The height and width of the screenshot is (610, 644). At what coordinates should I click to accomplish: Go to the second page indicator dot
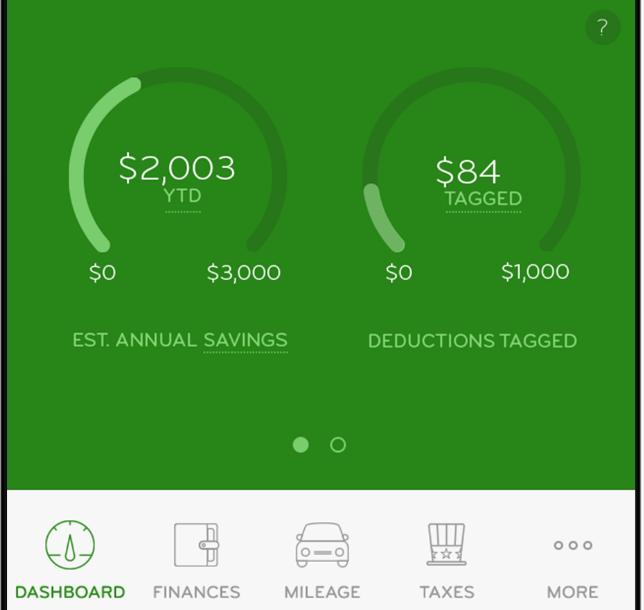click(338, 445)
